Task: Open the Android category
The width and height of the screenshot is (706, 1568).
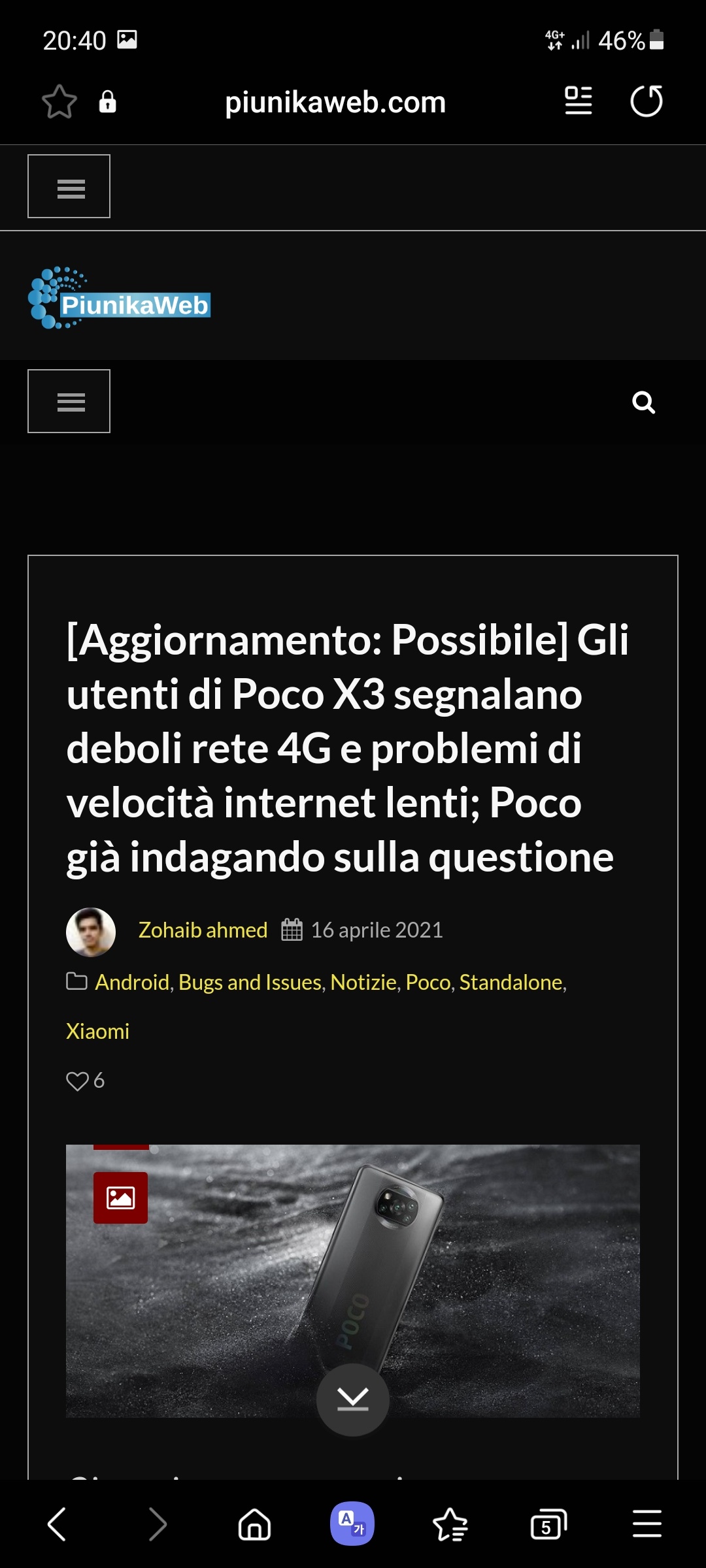Action: click(x=132, y=982)
